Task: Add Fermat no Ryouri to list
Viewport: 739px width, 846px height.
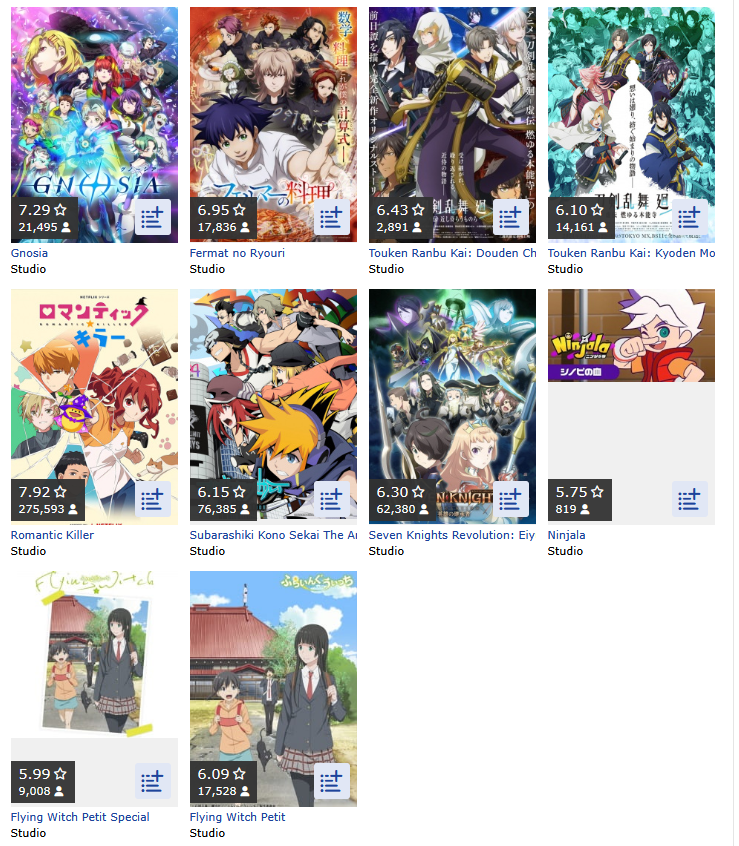Action: pos(332,217)
